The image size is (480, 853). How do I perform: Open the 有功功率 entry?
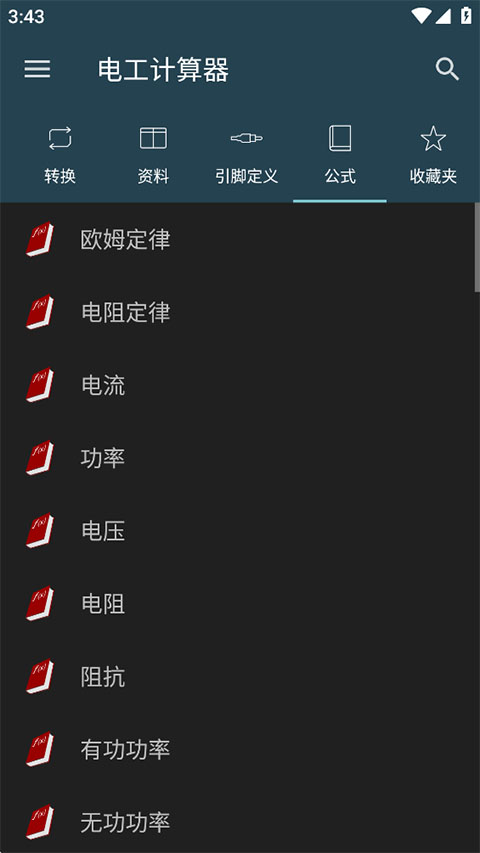click(x=237, y=750)
